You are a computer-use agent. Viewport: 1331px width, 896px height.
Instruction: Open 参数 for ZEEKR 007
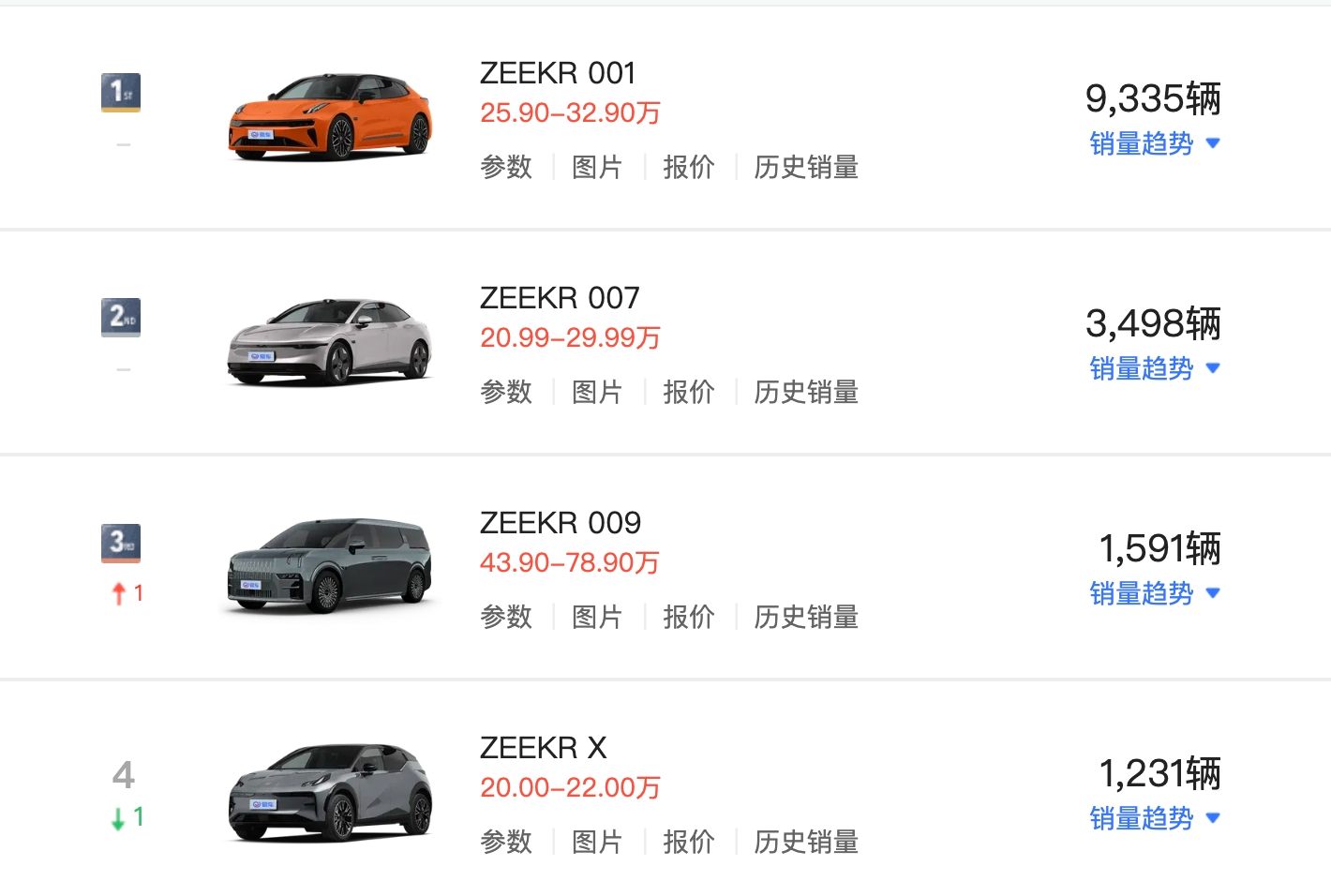pyautogui.click(x=506, y=393)
